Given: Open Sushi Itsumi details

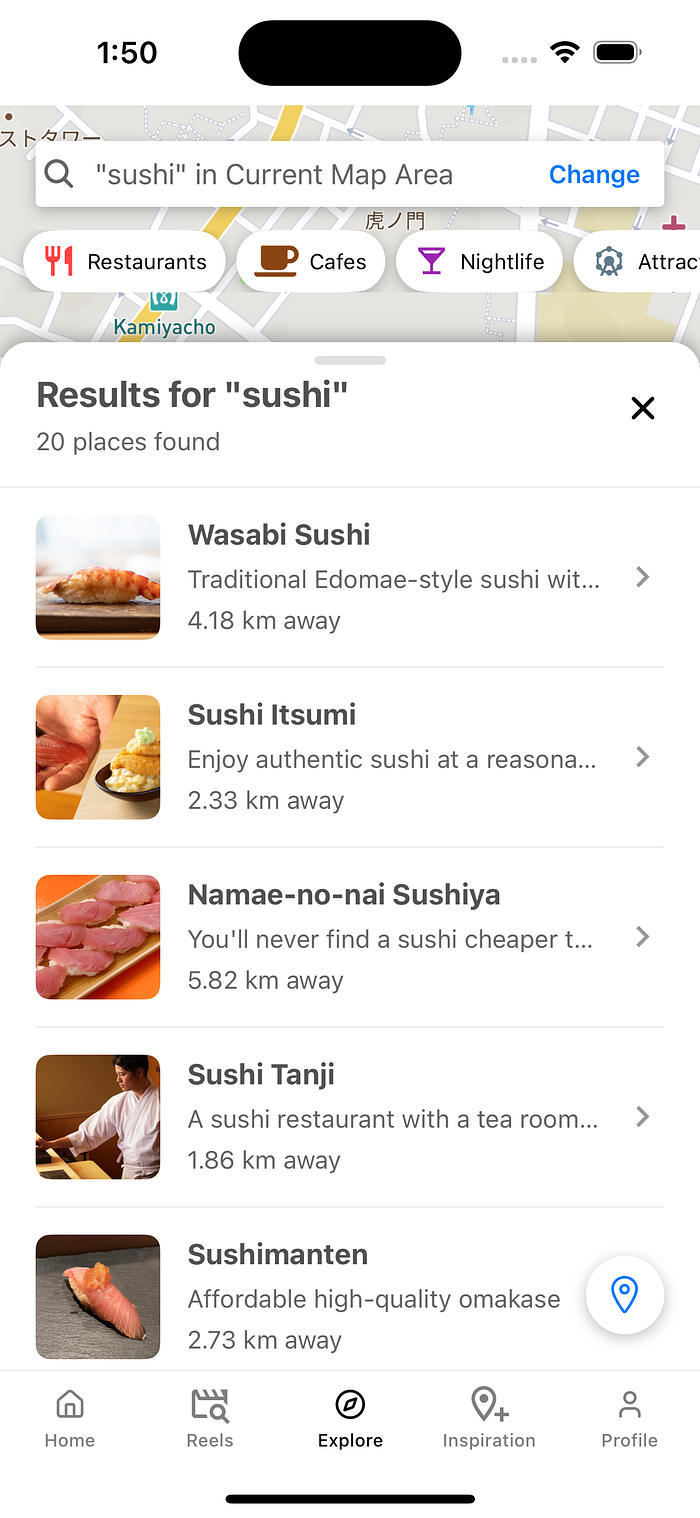Looking at the screenshot, I should pos(350,757).
